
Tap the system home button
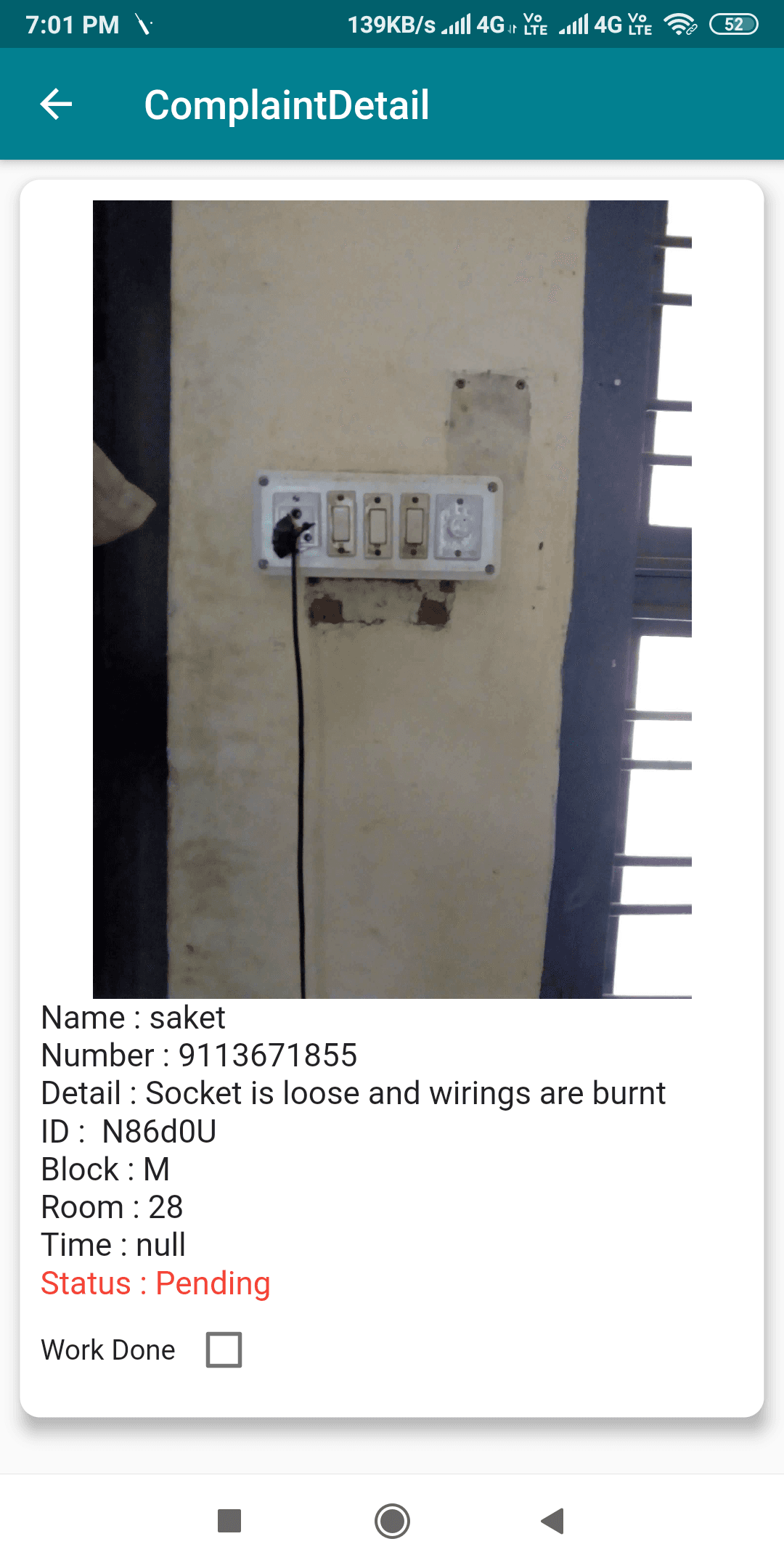point(392,1521)
